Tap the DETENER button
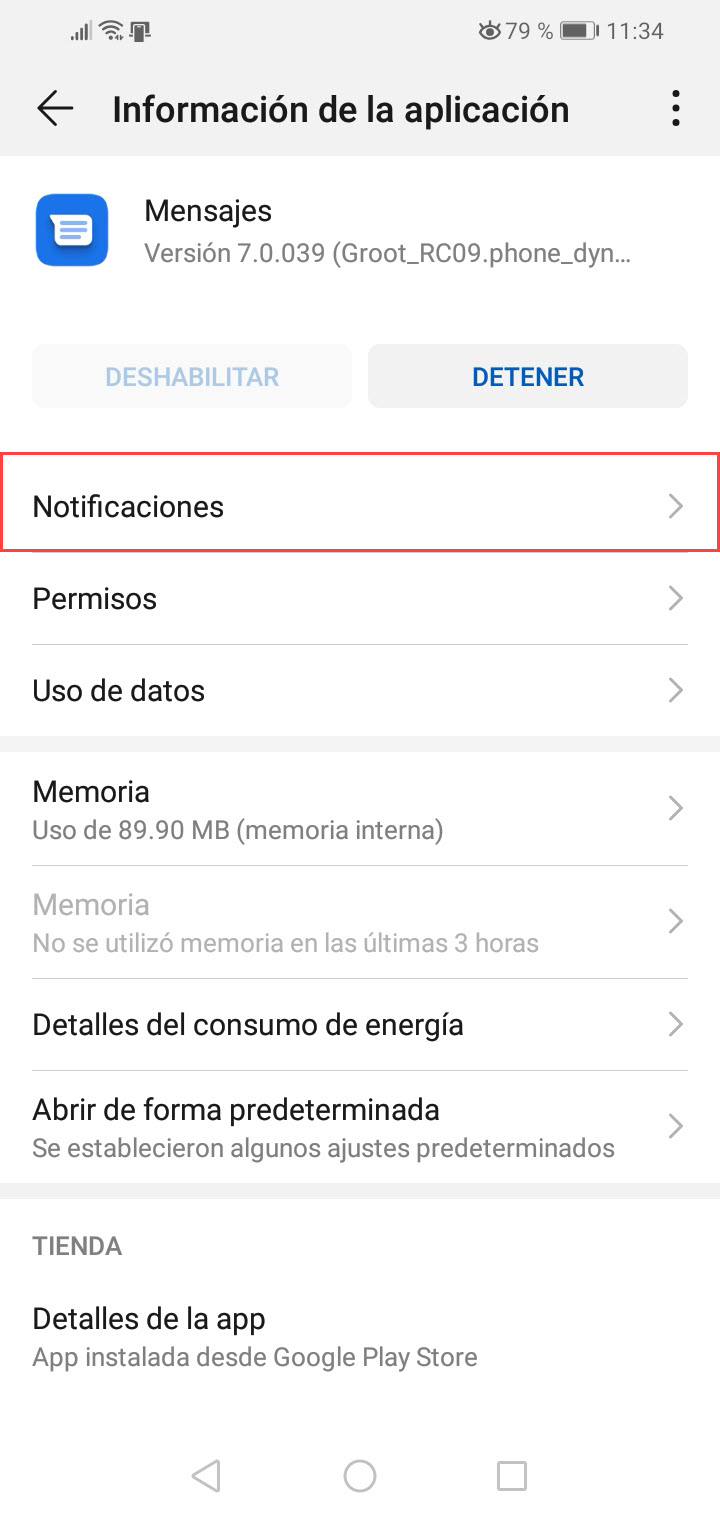This screenshot has height=1520, width=720. point(527,376)
